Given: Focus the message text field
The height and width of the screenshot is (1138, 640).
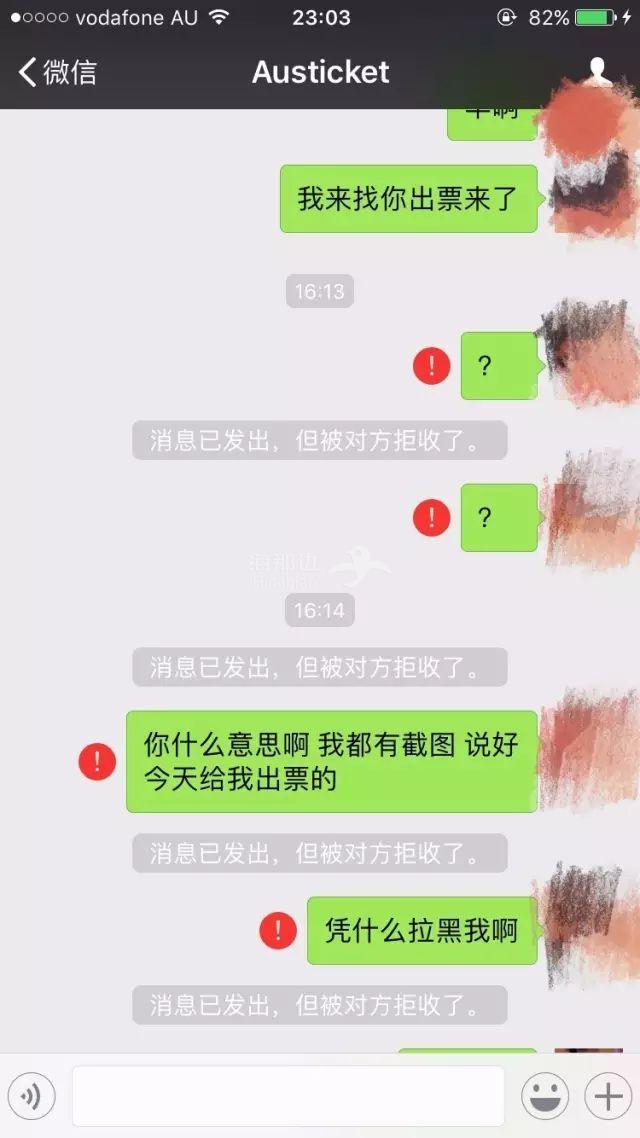Looking at the screenshot, I should tap(288, 1097).
